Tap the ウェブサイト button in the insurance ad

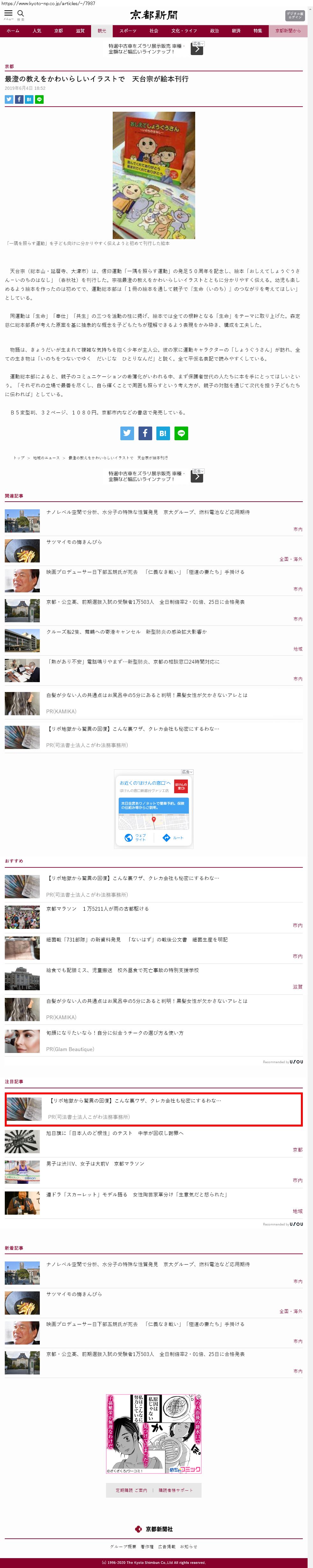tap(135, 837)
